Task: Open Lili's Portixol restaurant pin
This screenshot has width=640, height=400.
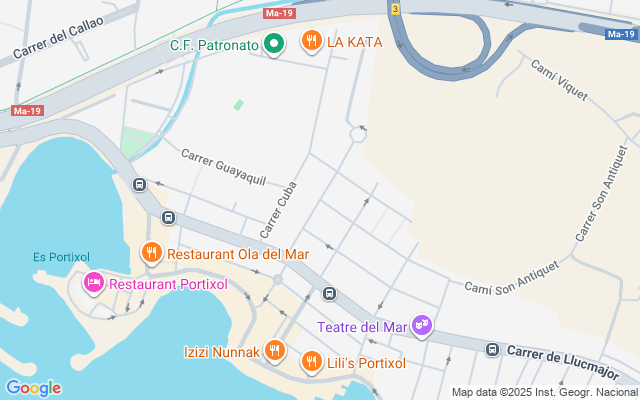Action: coord(312,362)
